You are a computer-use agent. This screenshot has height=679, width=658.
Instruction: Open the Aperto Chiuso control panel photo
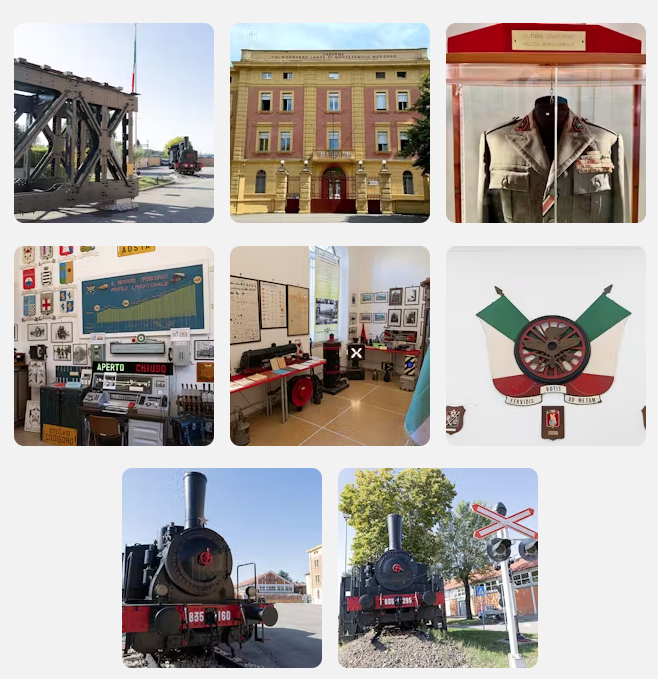[x=114, y=345]
